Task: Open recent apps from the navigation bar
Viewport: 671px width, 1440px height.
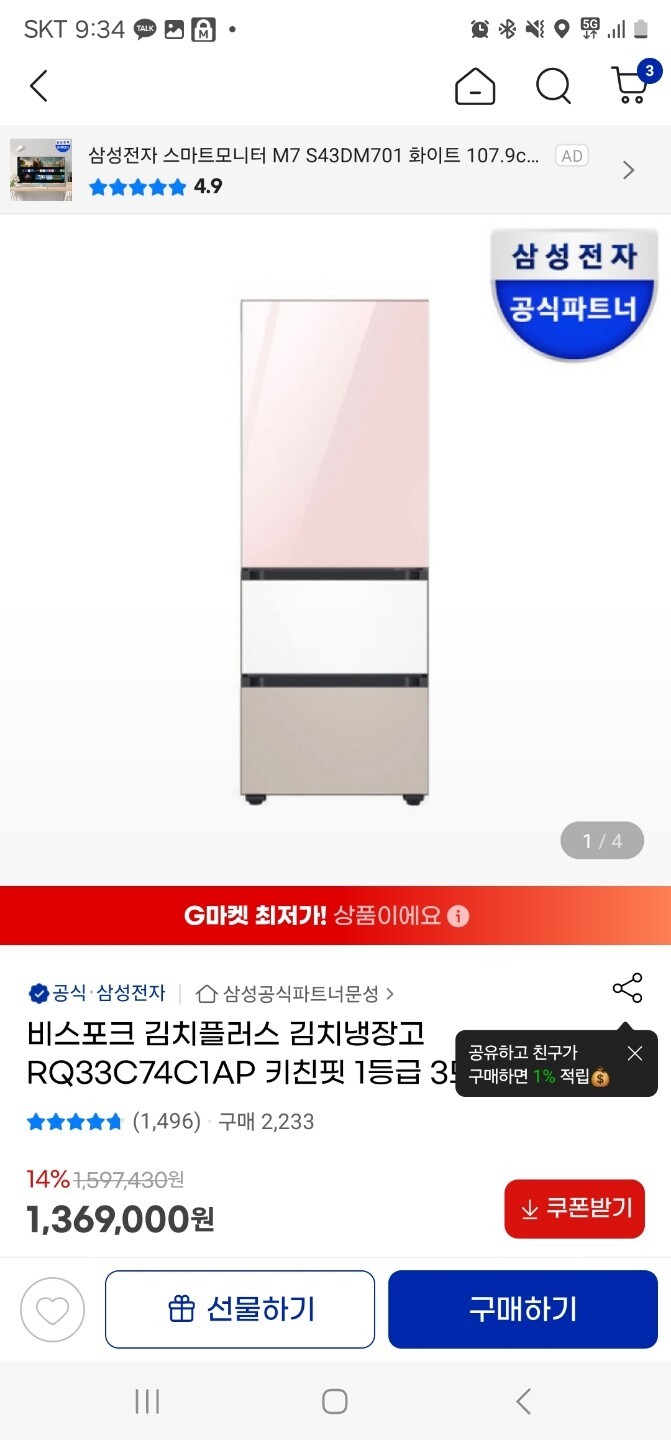Action: click(x=147, y=1402)
